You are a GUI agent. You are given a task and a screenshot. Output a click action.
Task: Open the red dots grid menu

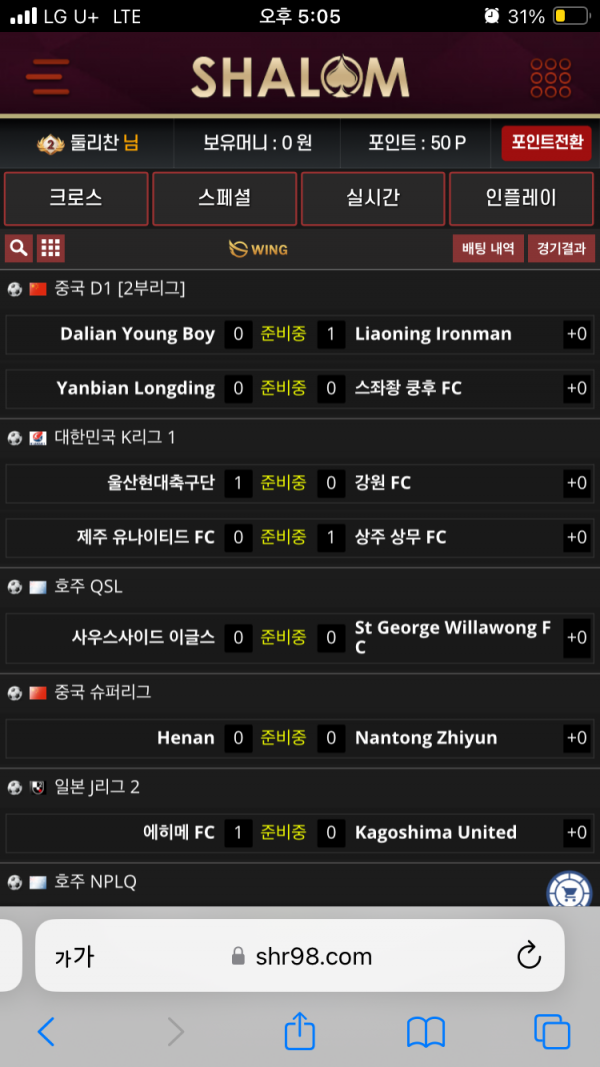point(550,77)
